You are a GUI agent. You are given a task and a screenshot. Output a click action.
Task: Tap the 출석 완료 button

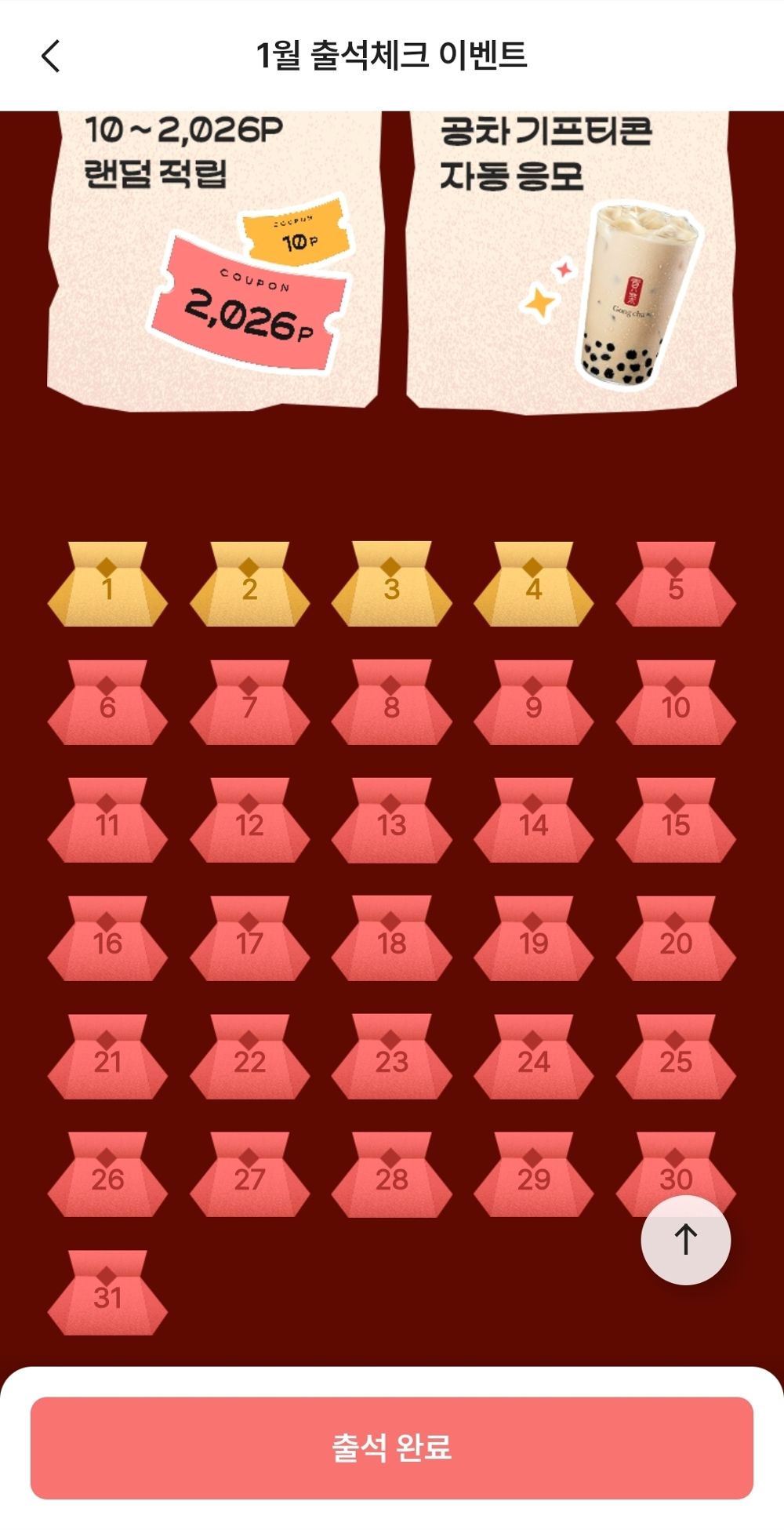pyautogui.click(x=392, y=1447)
